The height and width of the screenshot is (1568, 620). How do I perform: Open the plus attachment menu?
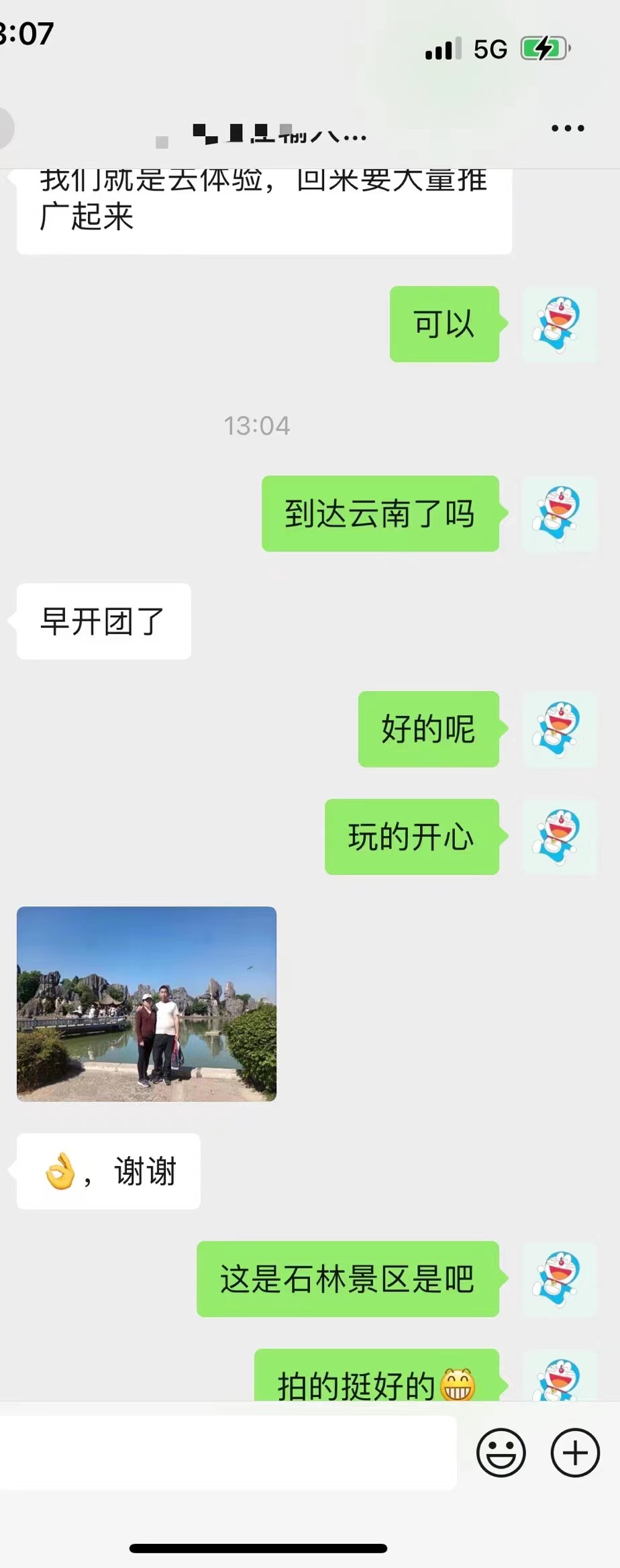[x=574, y=1452]
